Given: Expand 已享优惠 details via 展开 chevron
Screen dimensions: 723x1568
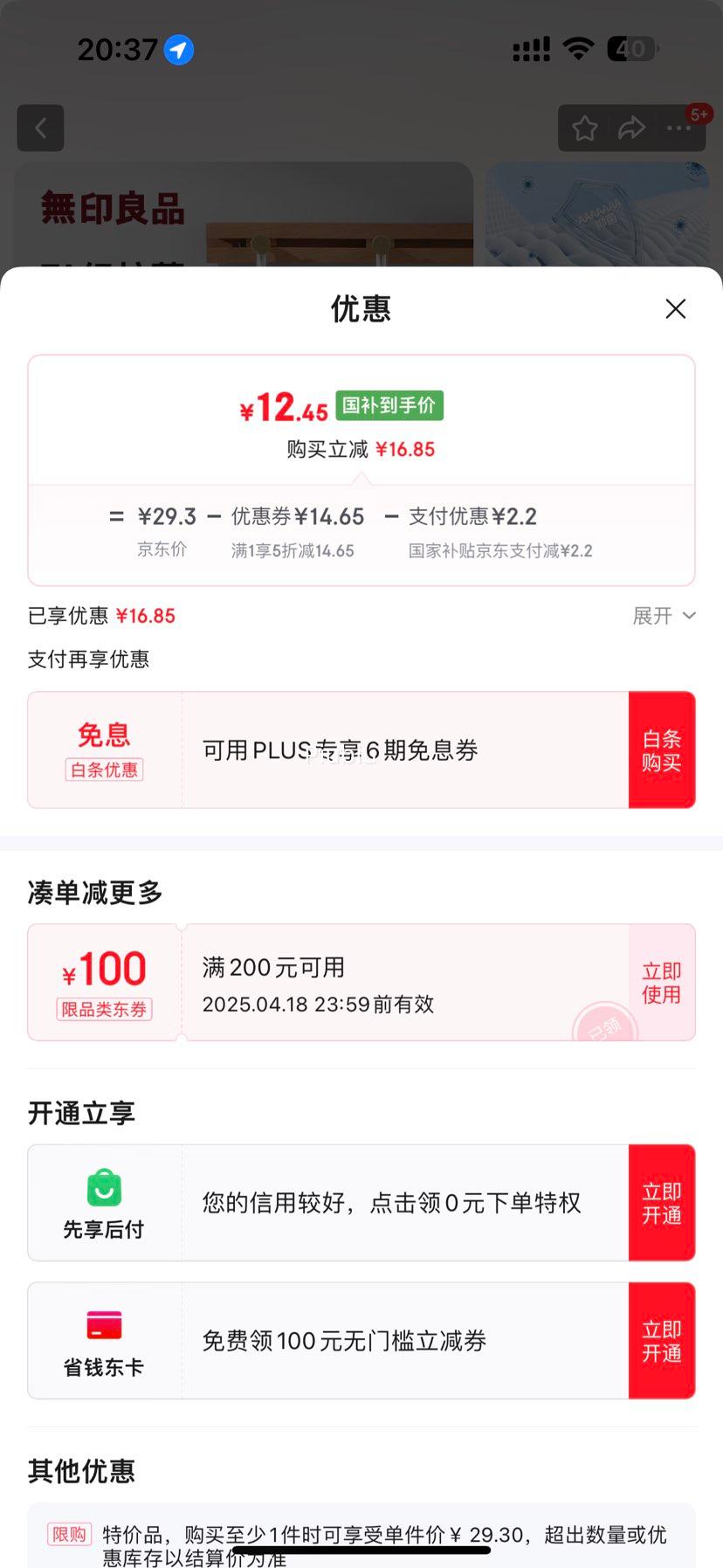Looking at the screenshot, I should pyautogui.click(x=664, y=616).
